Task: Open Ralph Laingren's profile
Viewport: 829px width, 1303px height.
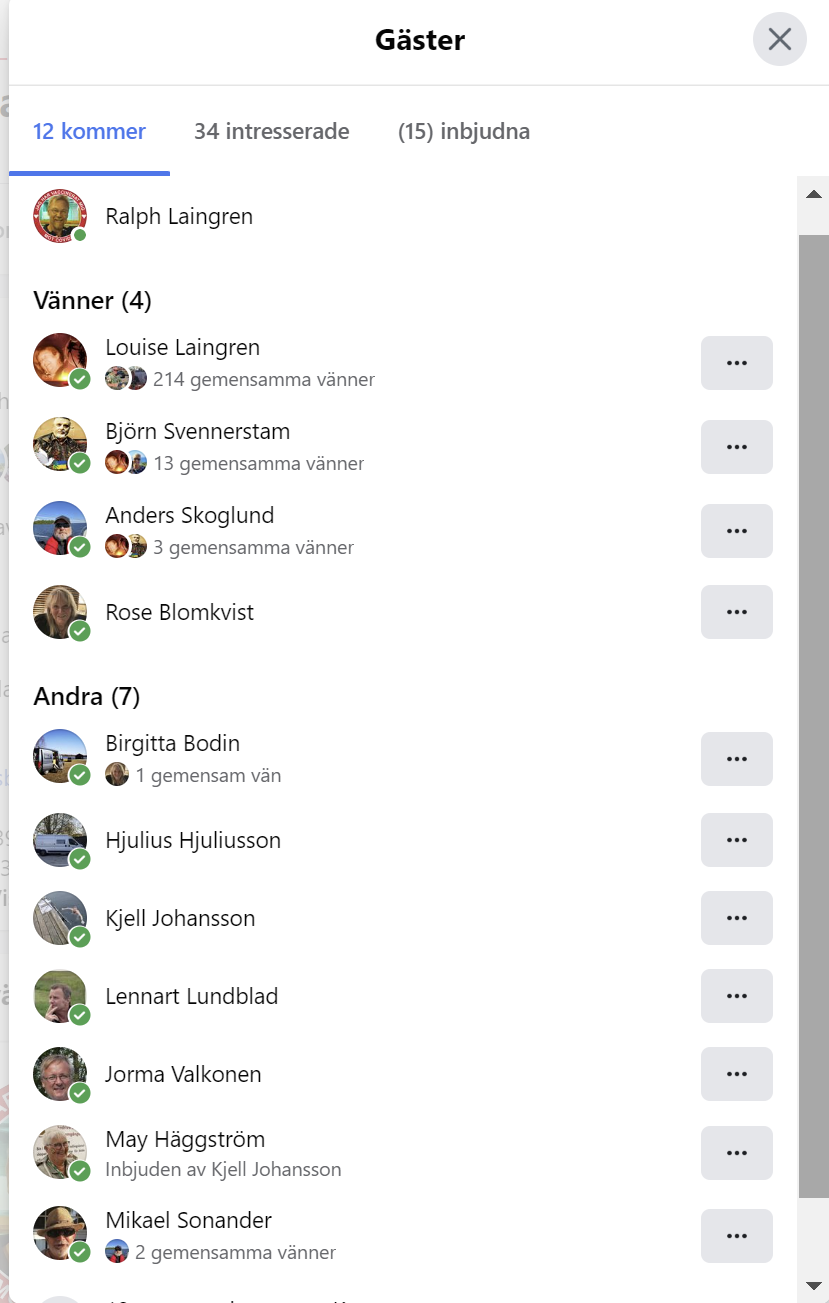Action: coord(179,216)
